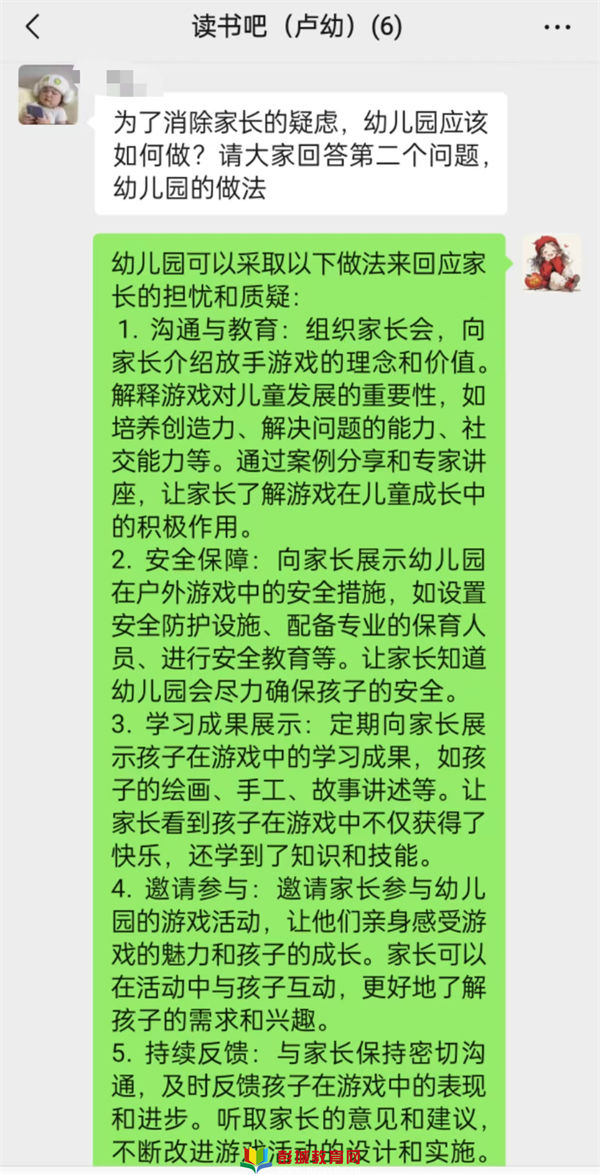Open the three-dot chat info menu
The width and height of the screenshot is (600, 1174).
coord(557,27)
